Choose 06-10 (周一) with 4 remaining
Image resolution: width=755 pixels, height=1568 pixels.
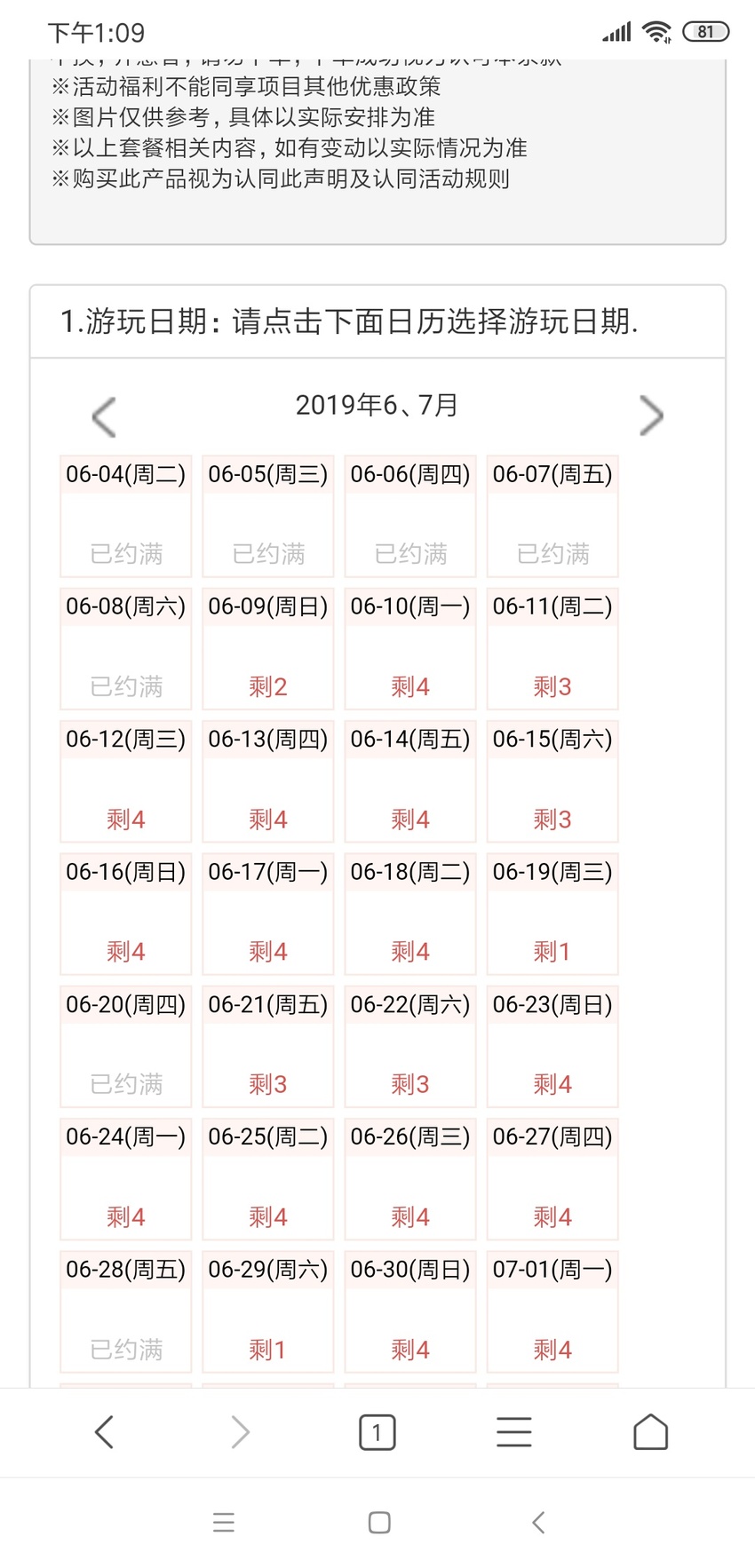coord(410,648)
